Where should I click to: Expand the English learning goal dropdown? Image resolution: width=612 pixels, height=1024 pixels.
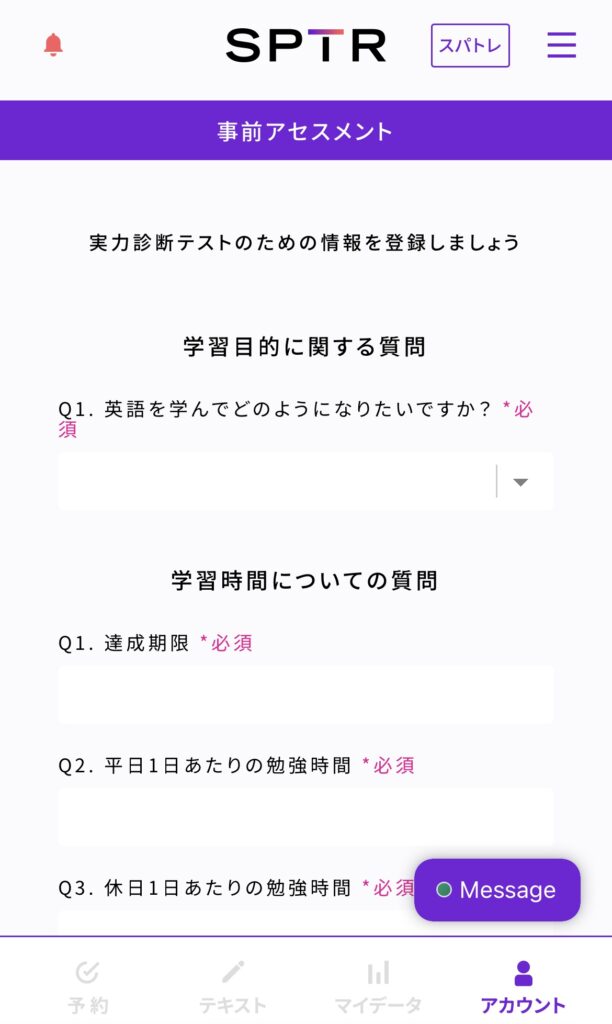click(306, 482)
